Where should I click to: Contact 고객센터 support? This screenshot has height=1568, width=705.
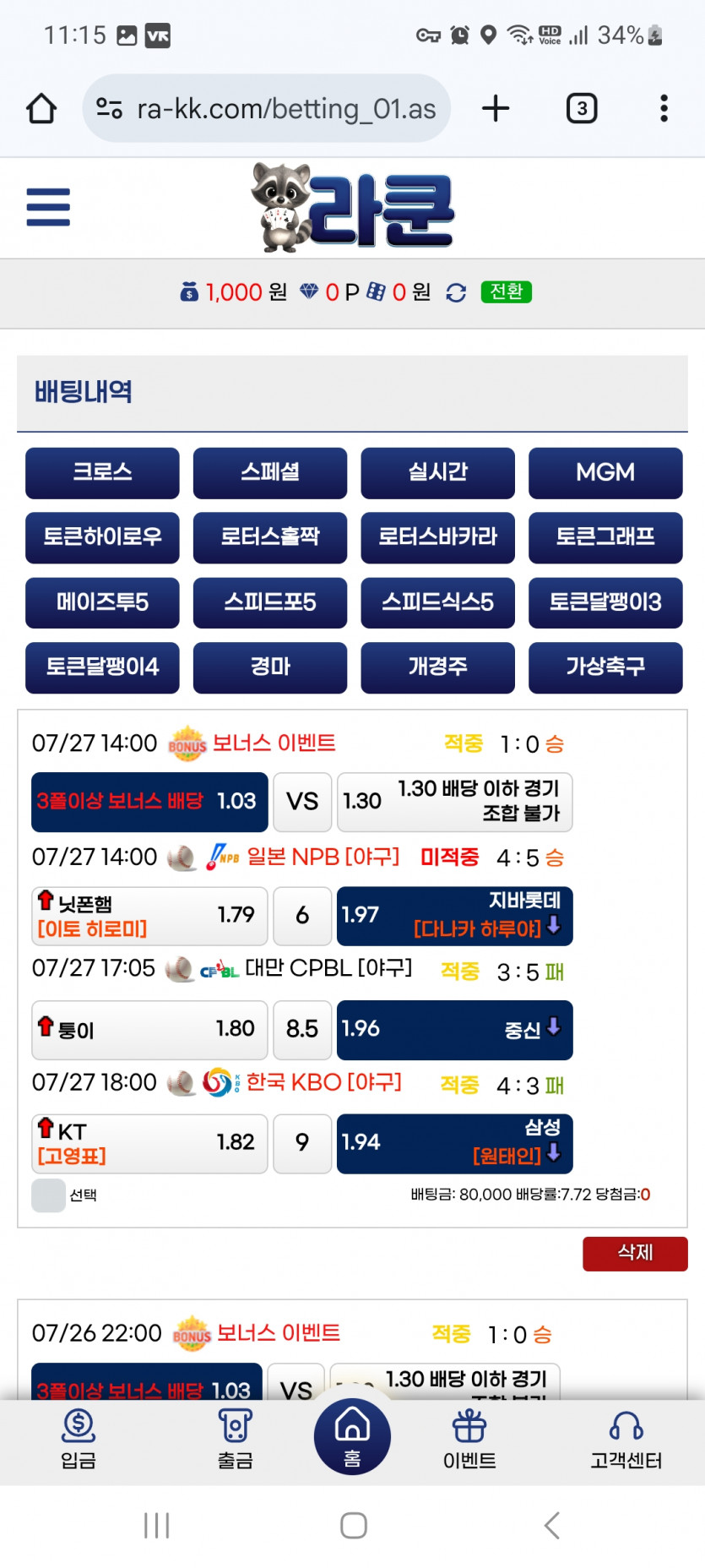(x=626, y=1440)
